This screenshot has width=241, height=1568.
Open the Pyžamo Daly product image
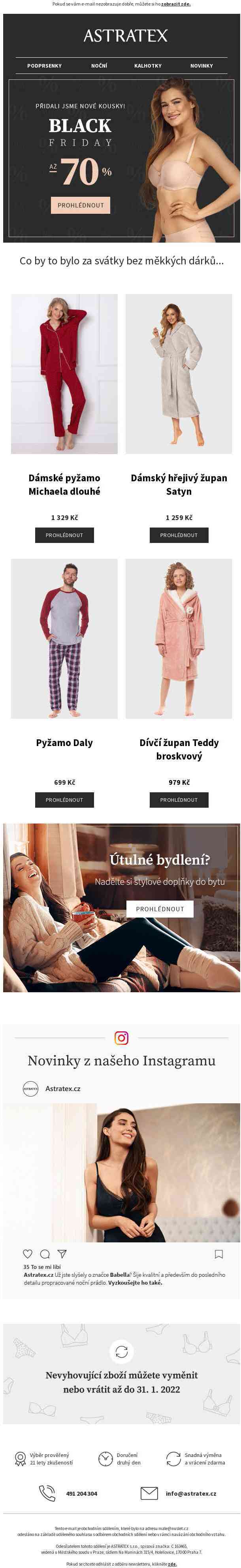tap(64, 639)
